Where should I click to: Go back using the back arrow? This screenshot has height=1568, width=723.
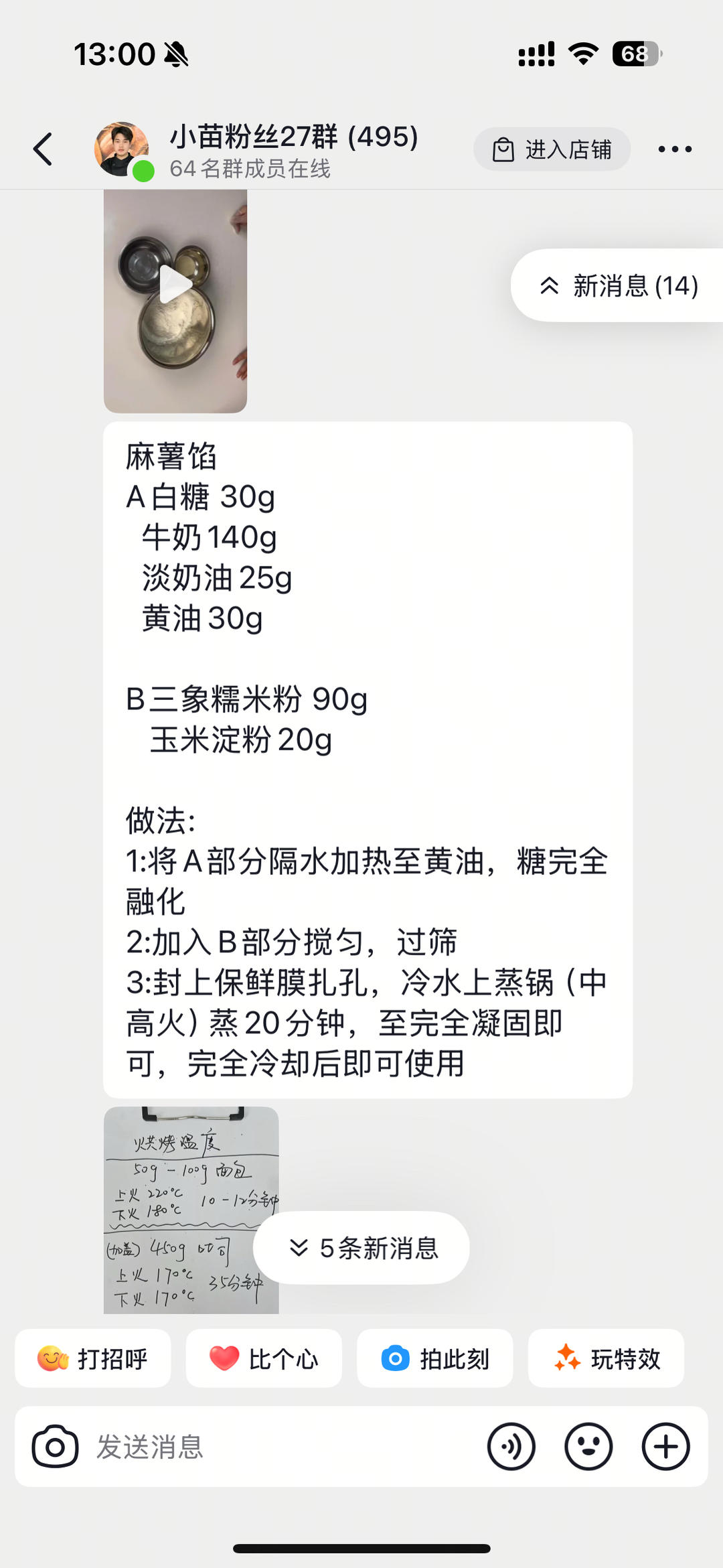coord(43,149)
